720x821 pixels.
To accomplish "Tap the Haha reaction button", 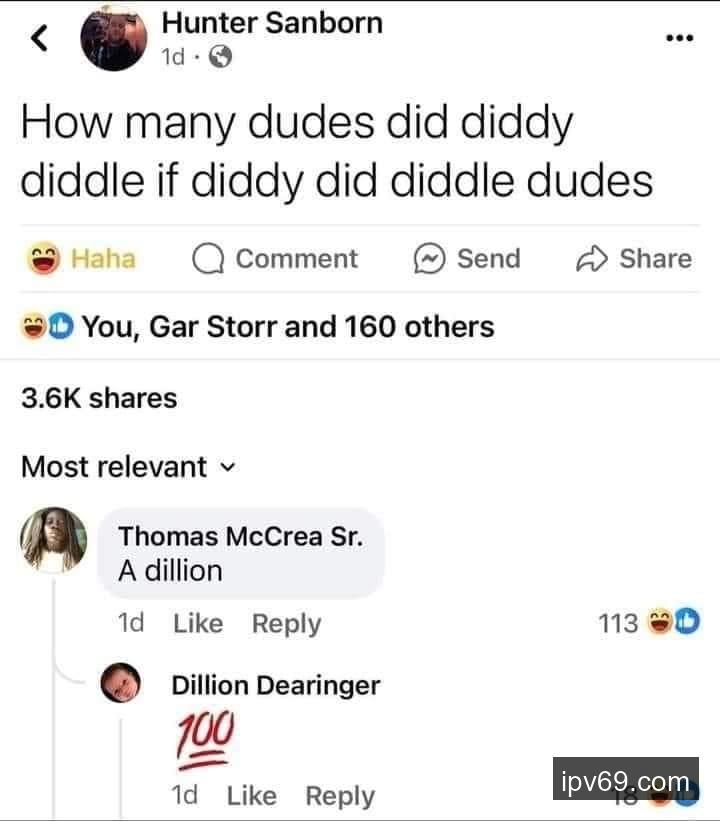I will coord(81,259).
